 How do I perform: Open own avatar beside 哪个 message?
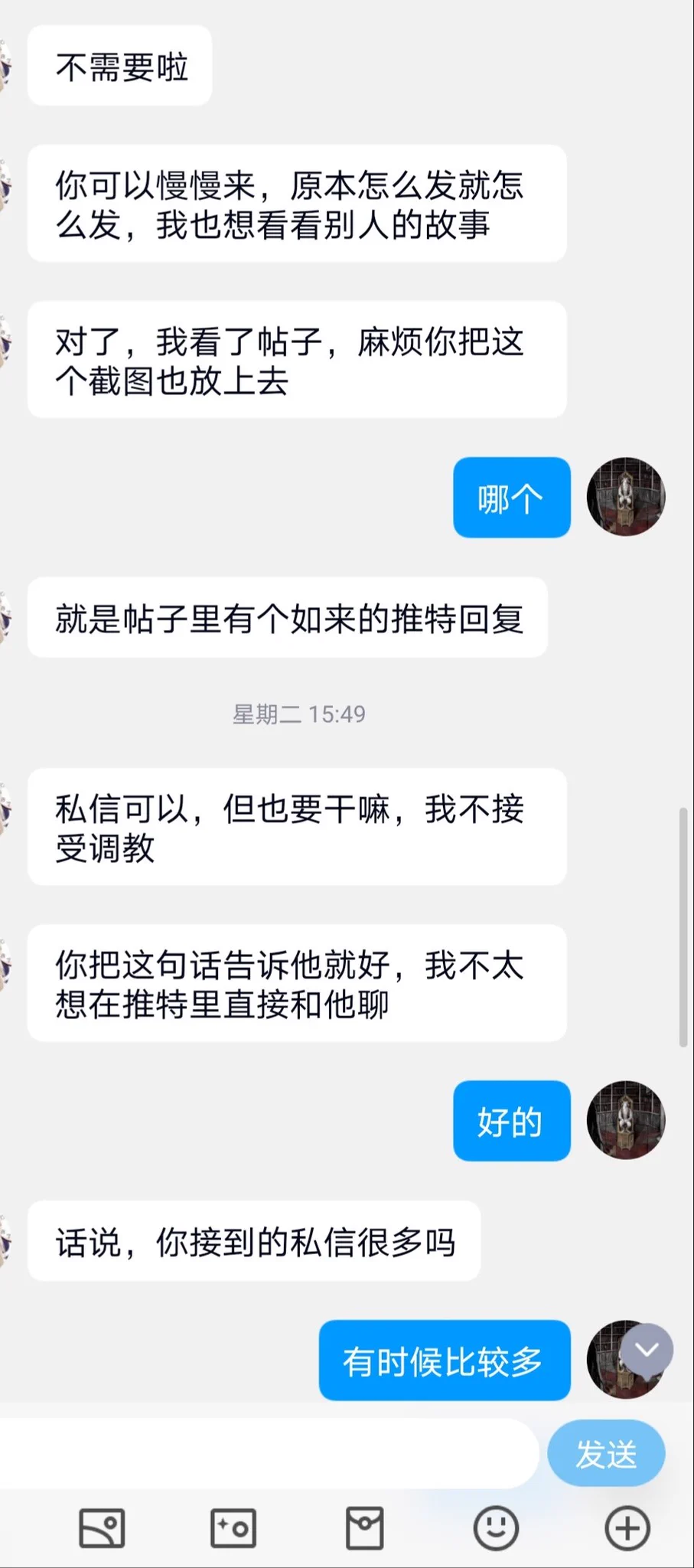[x=626, y=497]
